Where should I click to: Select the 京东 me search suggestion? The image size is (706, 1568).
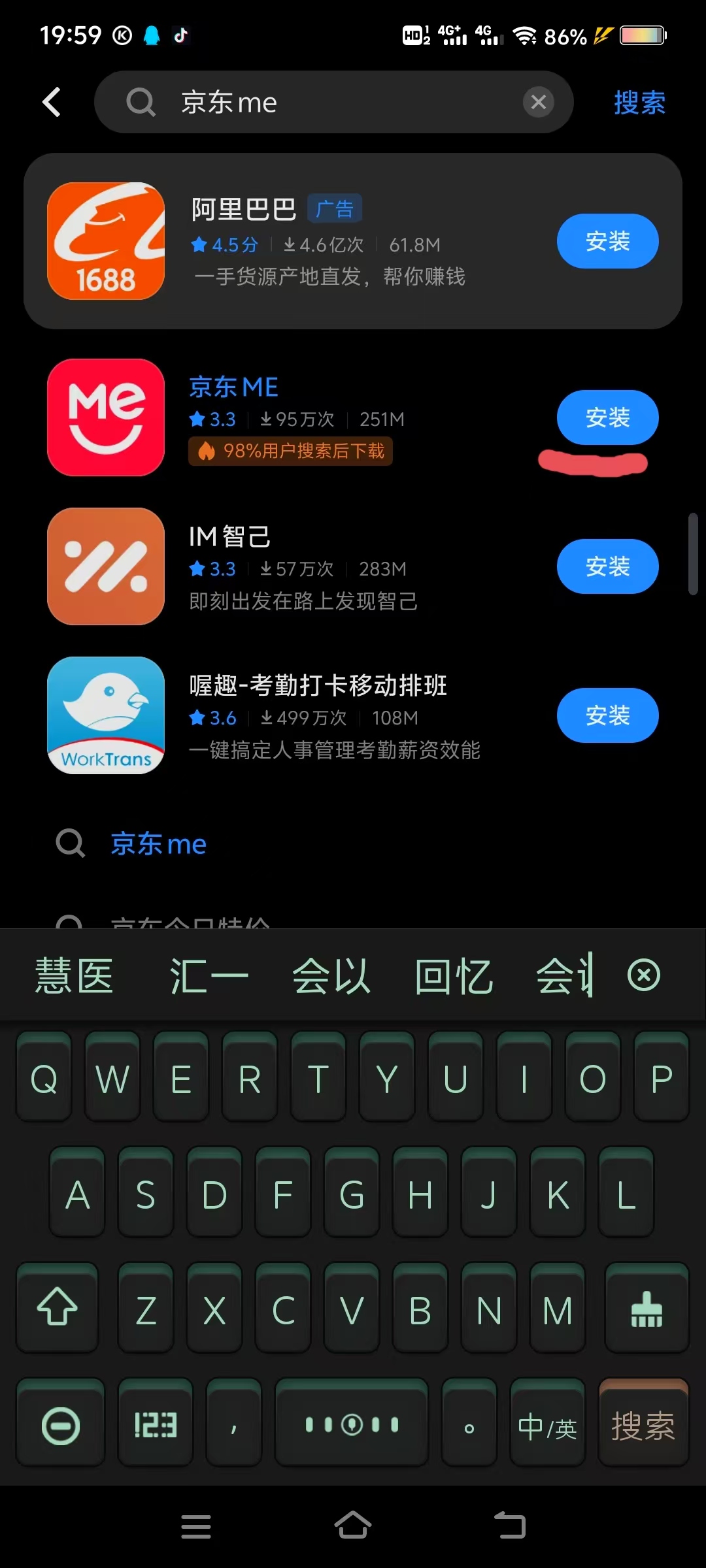coord(158,844)
